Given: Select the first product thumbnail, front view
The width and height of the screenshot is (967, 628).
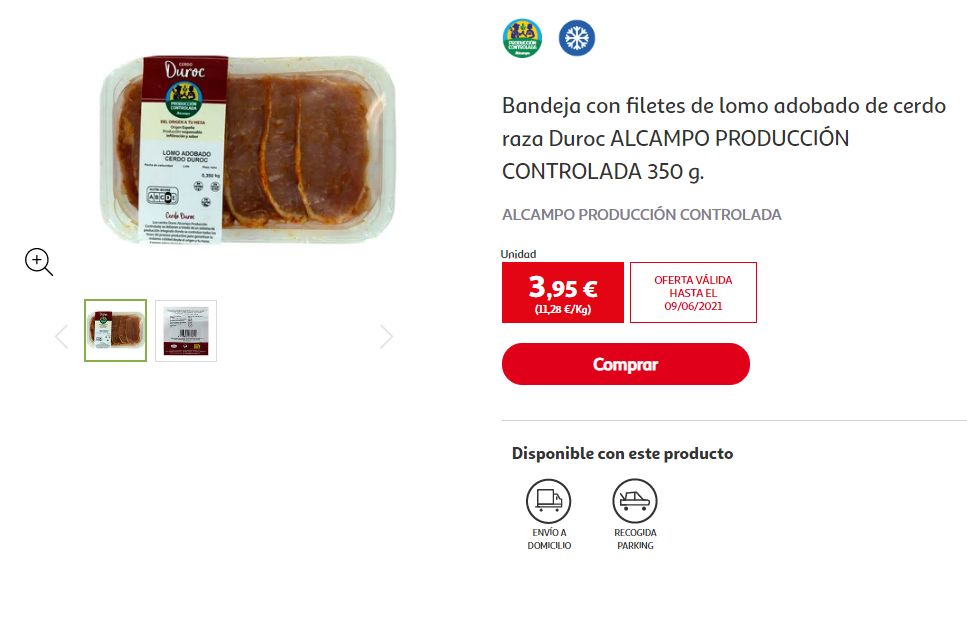Looking at the screenshot, I should tap(116, 330).
